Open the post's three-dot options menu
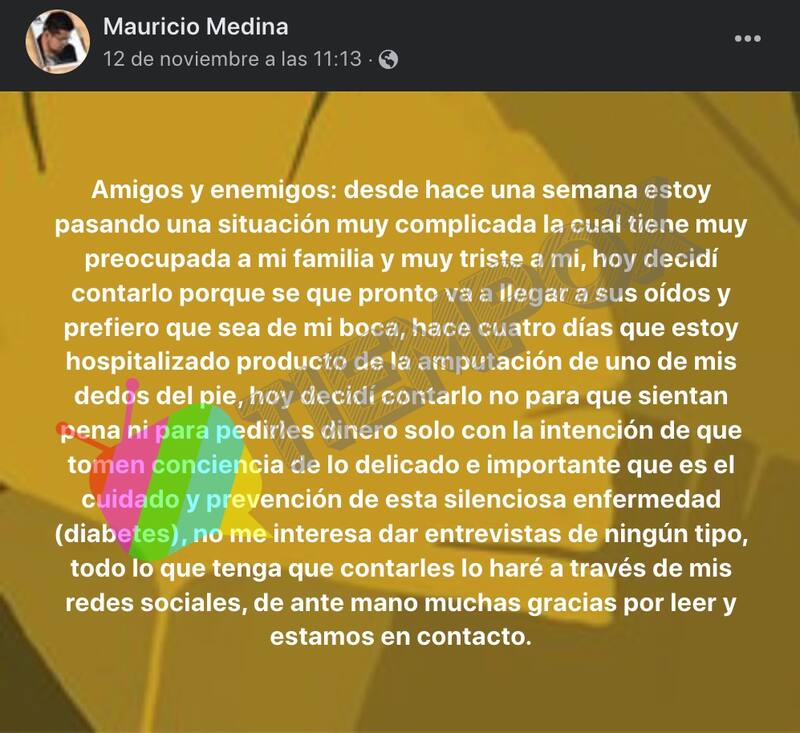Screen dimensions: 800x733 click(748, 39)
